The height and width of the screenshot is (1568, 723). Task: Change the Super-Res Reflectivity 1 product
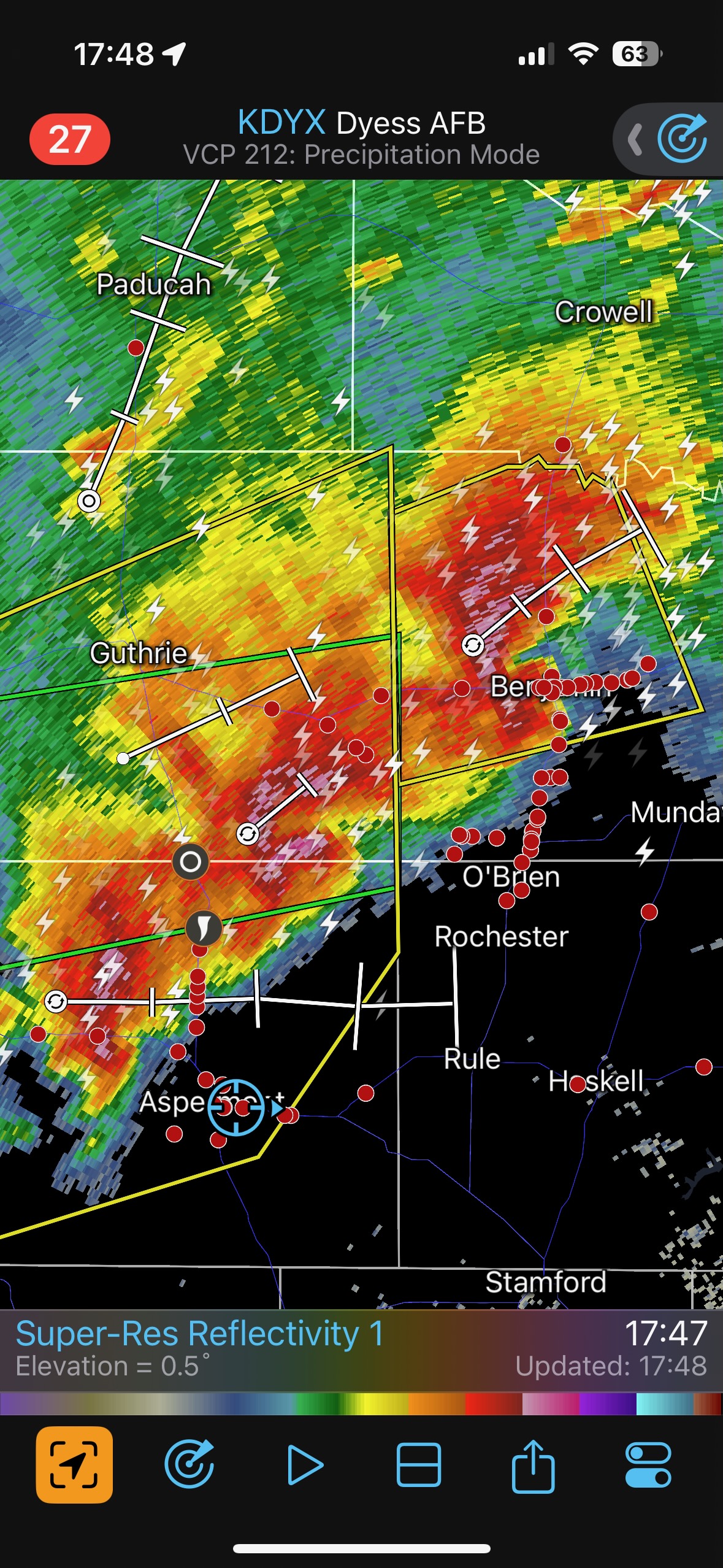click(x=200, y=1334)
